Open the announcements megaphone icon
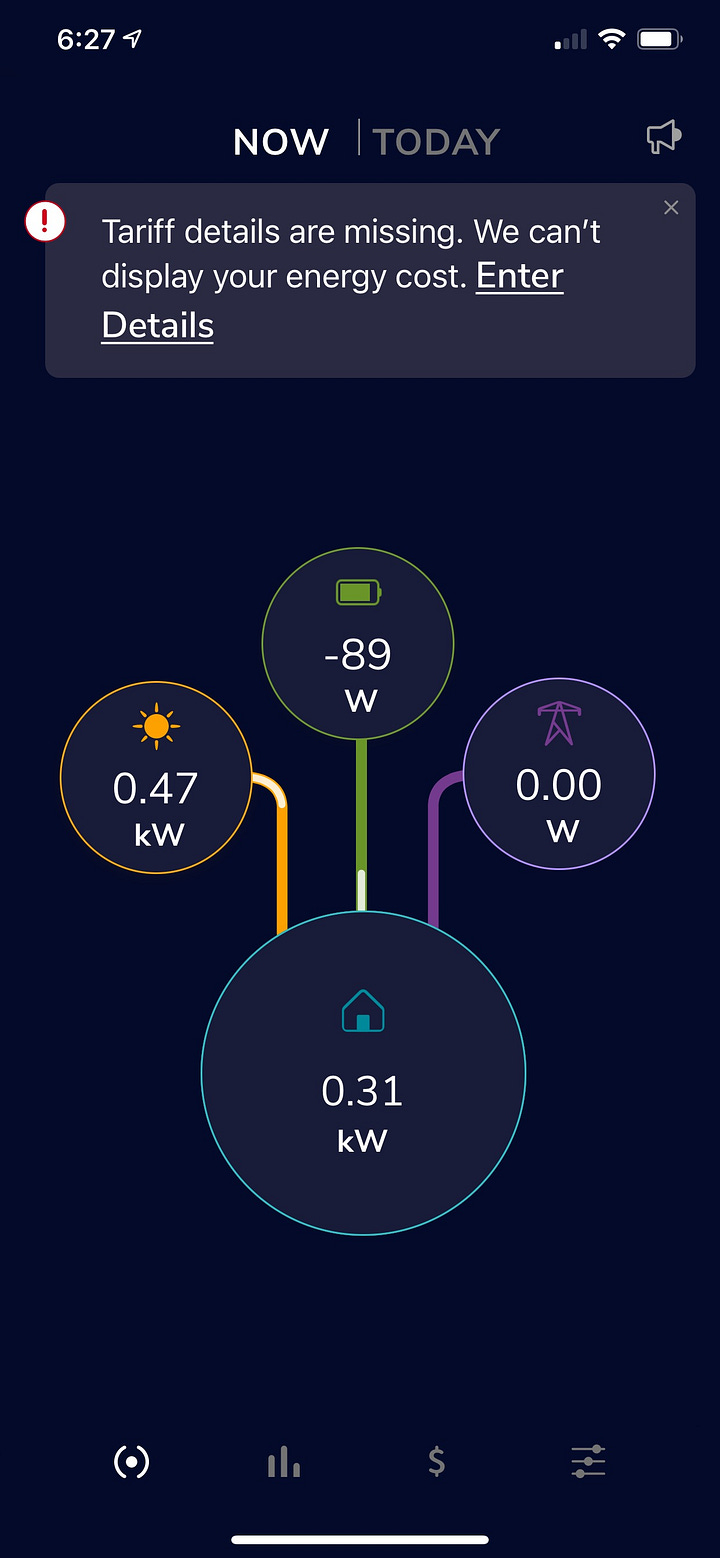The image size is (720, 1558). click(x=664, y=138)
